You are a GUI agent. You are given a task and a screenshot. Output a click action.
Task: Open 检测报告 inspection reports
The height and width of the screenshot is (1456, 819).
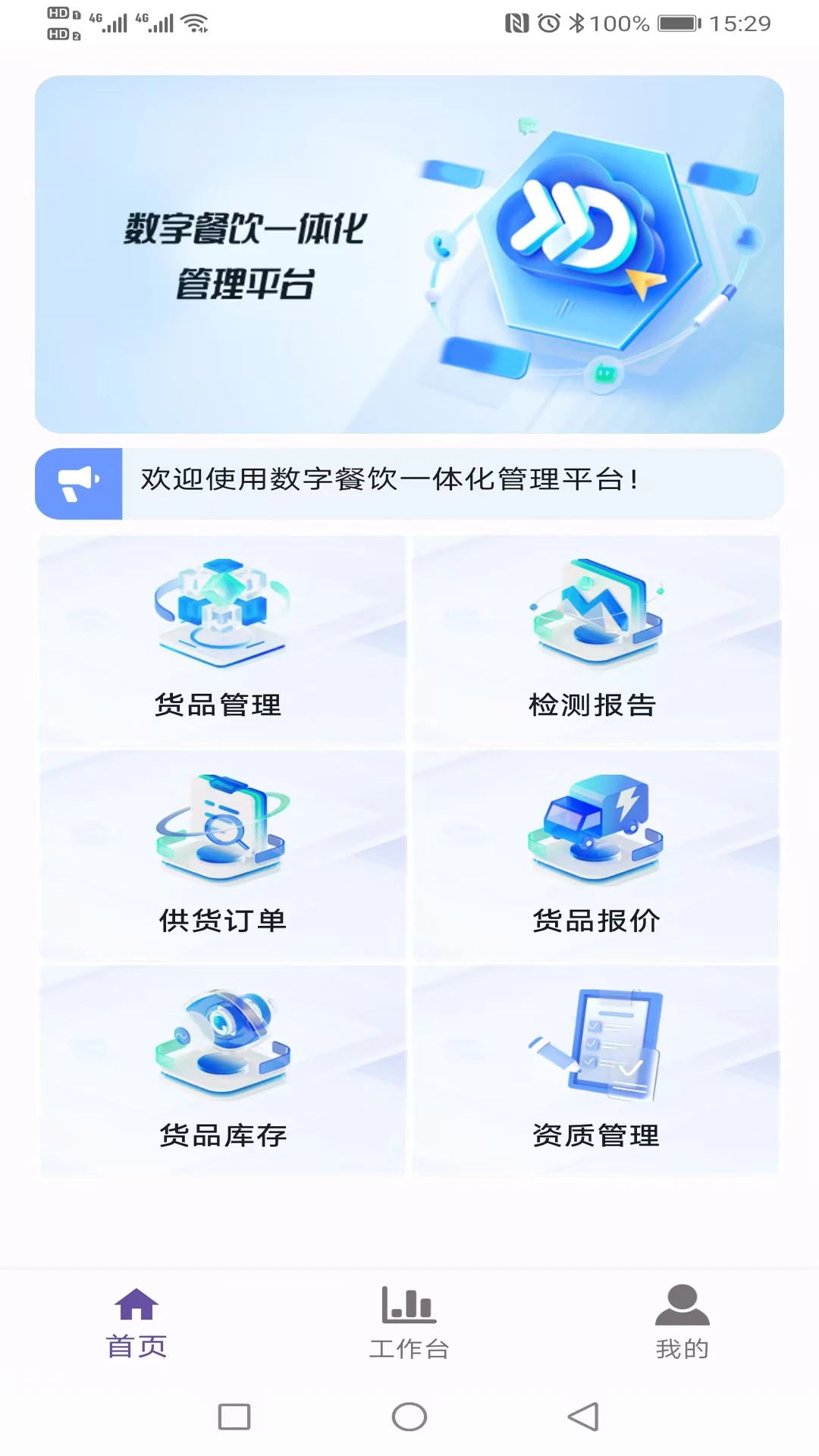tap(596, 640)
